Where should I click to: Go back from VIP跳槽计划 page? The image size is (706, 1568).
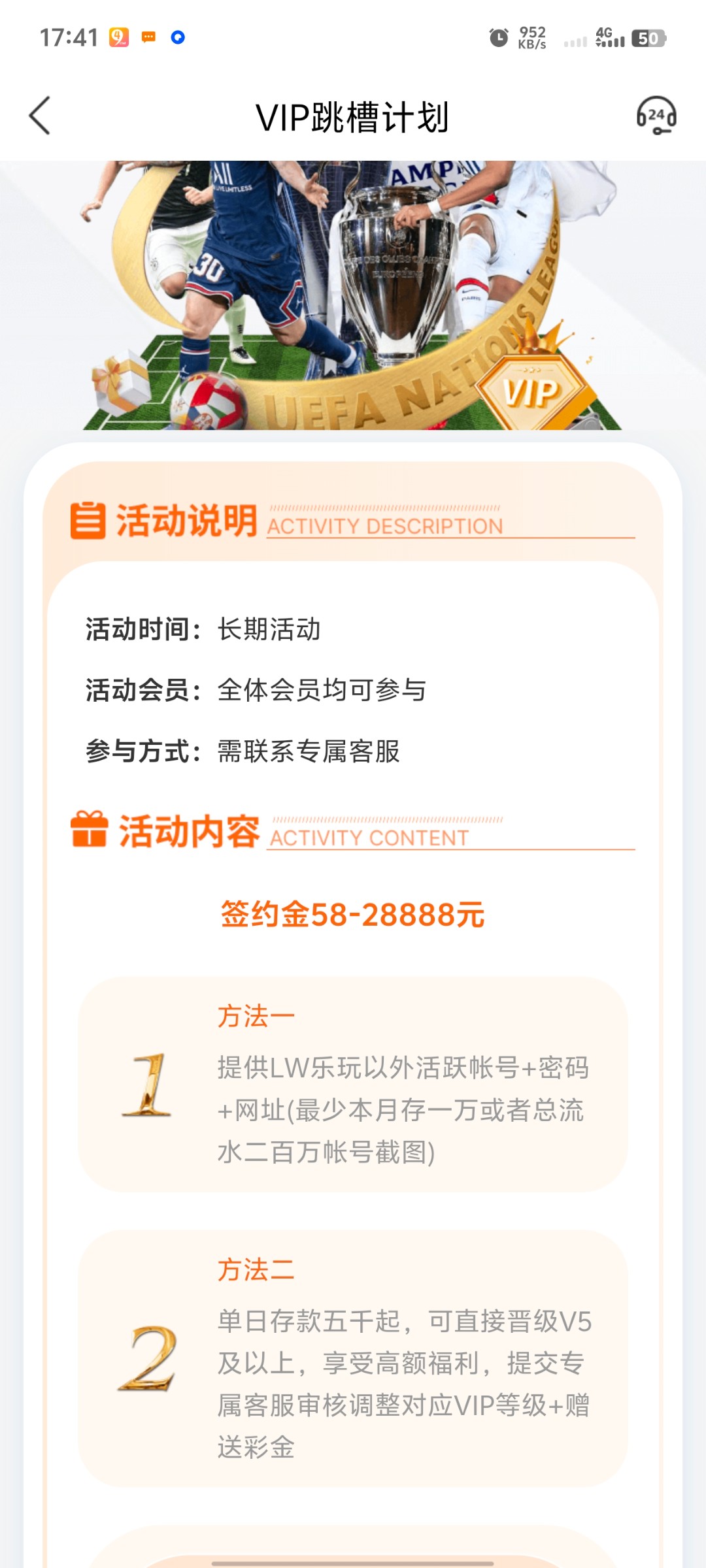tap(40, 116)
